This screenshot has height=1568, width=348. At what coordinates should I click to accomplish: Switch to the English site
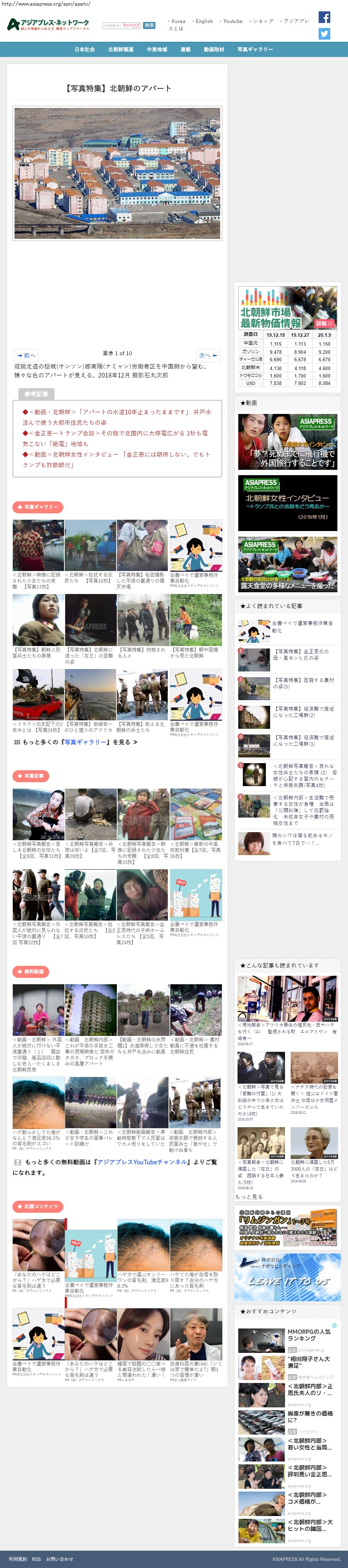click(204, 21)
